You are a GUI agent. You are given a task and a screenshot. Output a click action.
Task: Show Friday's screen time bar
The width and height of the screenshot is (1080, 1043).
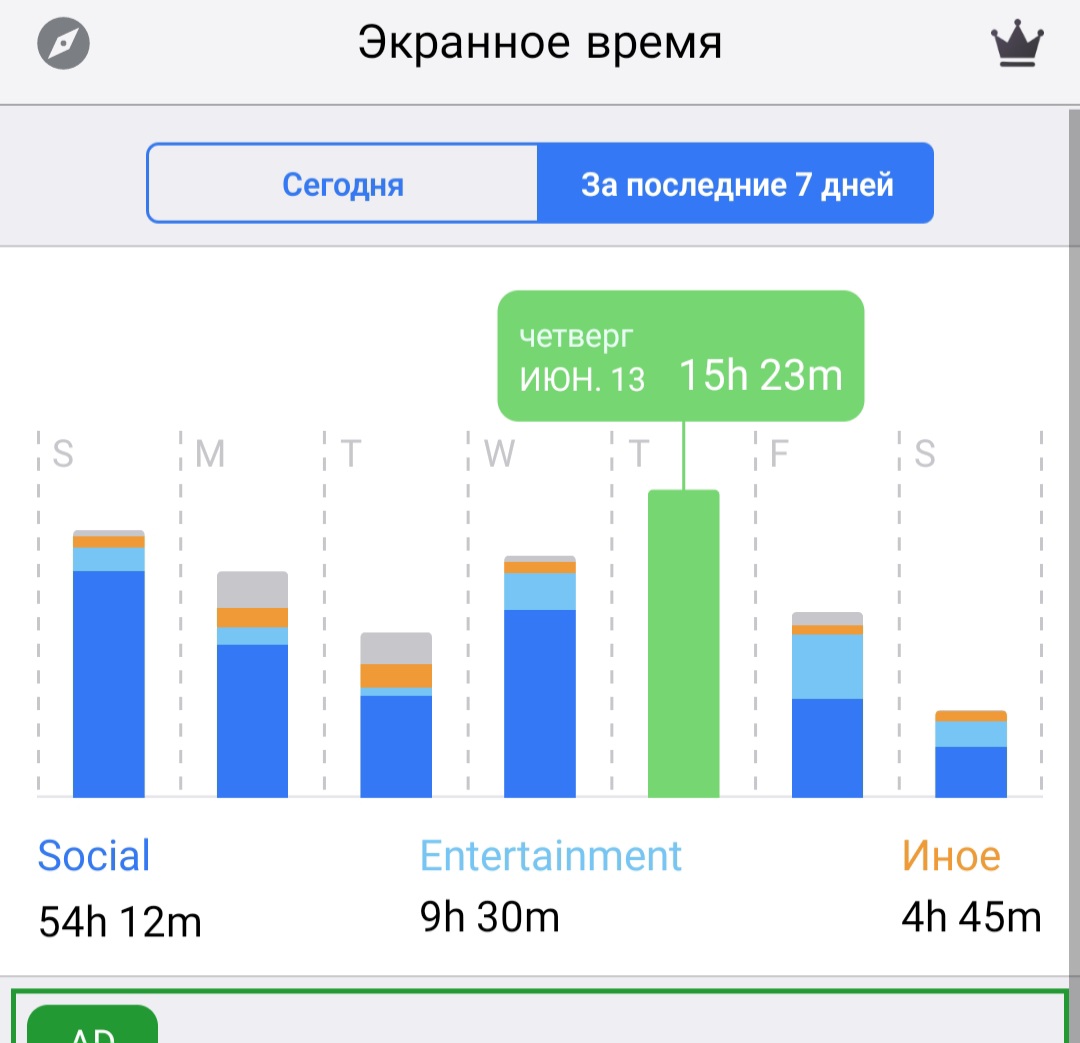click(827, 705)
